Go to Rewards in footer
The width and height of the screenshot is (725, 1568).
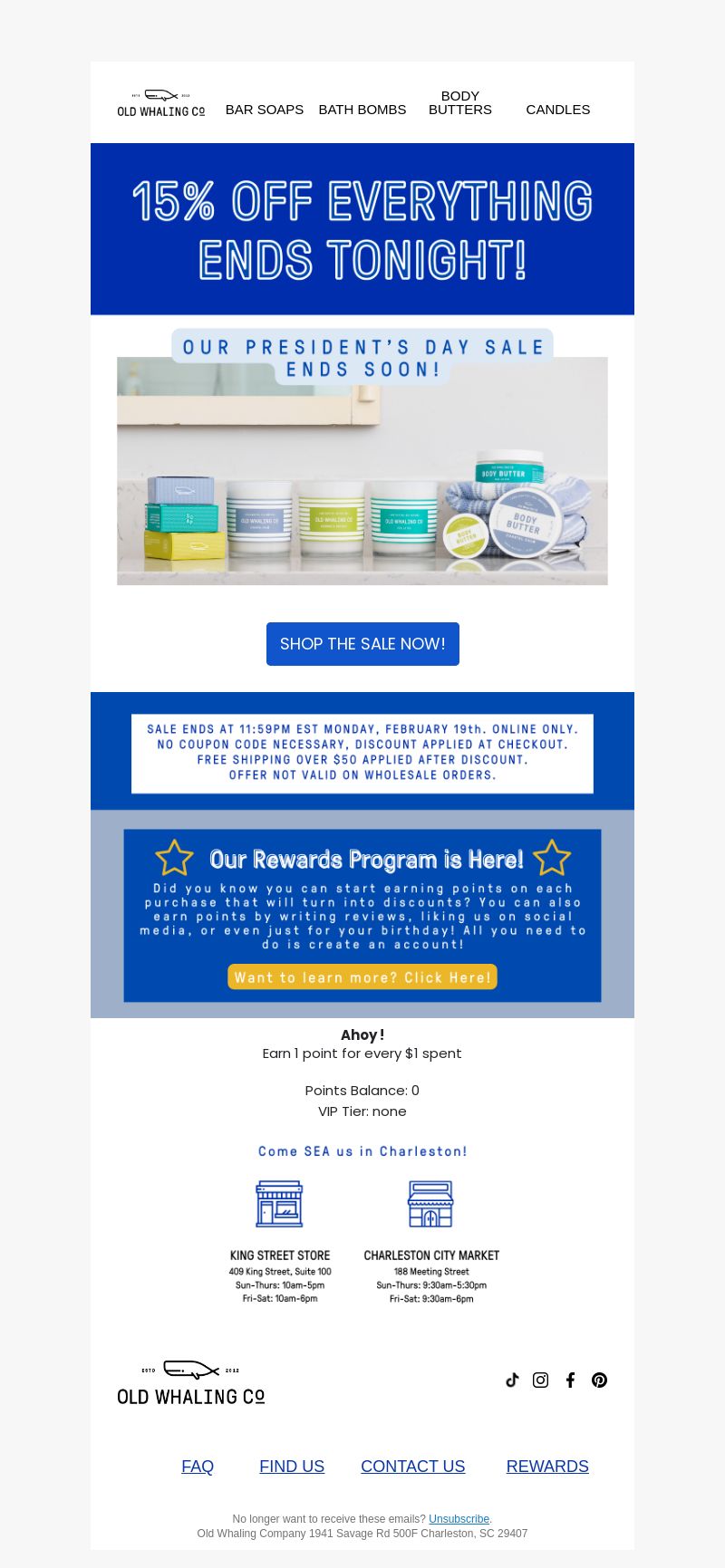(547, 1467)
